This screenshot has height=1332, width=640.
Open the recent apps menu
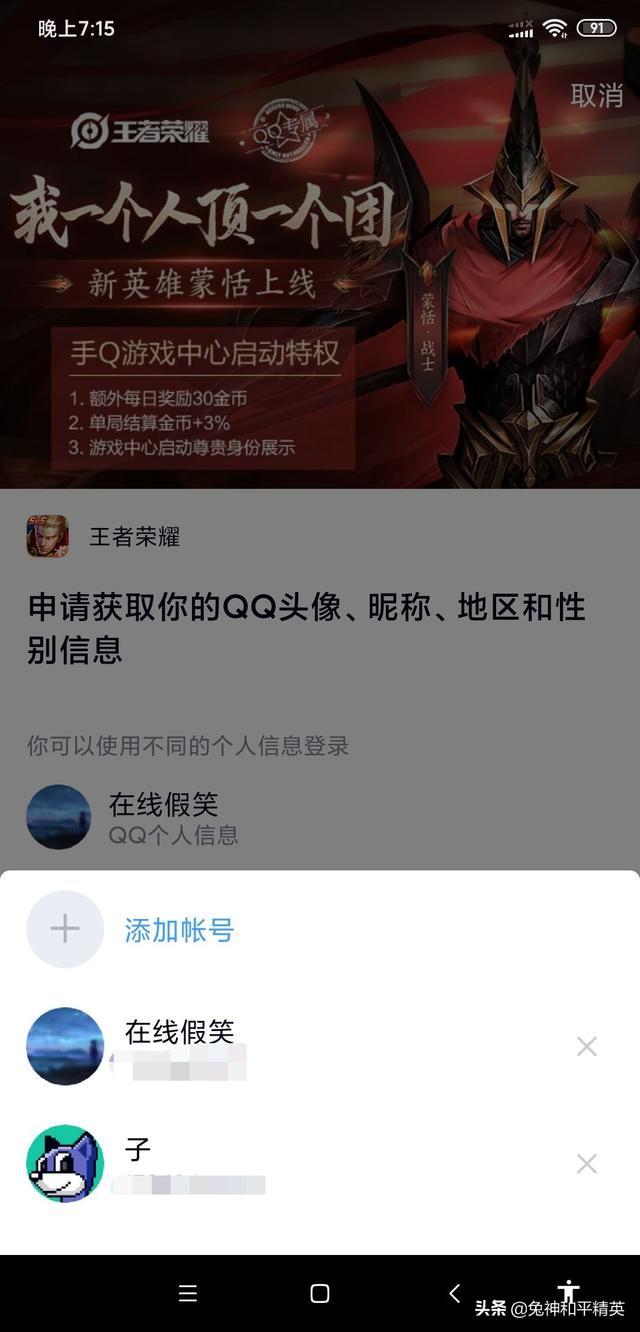tap(187, 1293)
